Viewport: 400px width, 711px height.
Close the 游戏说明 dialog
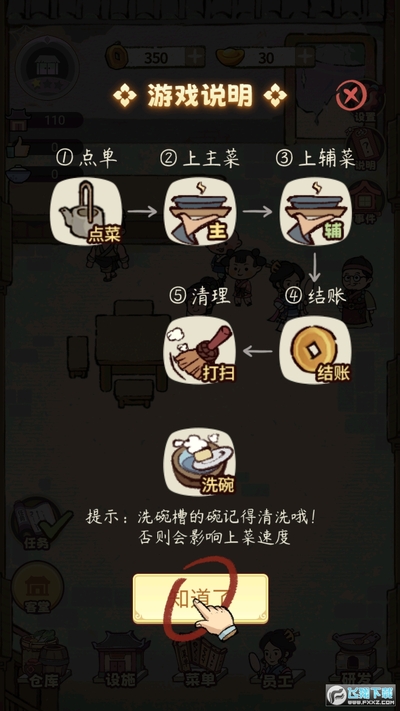coord(351,96)
